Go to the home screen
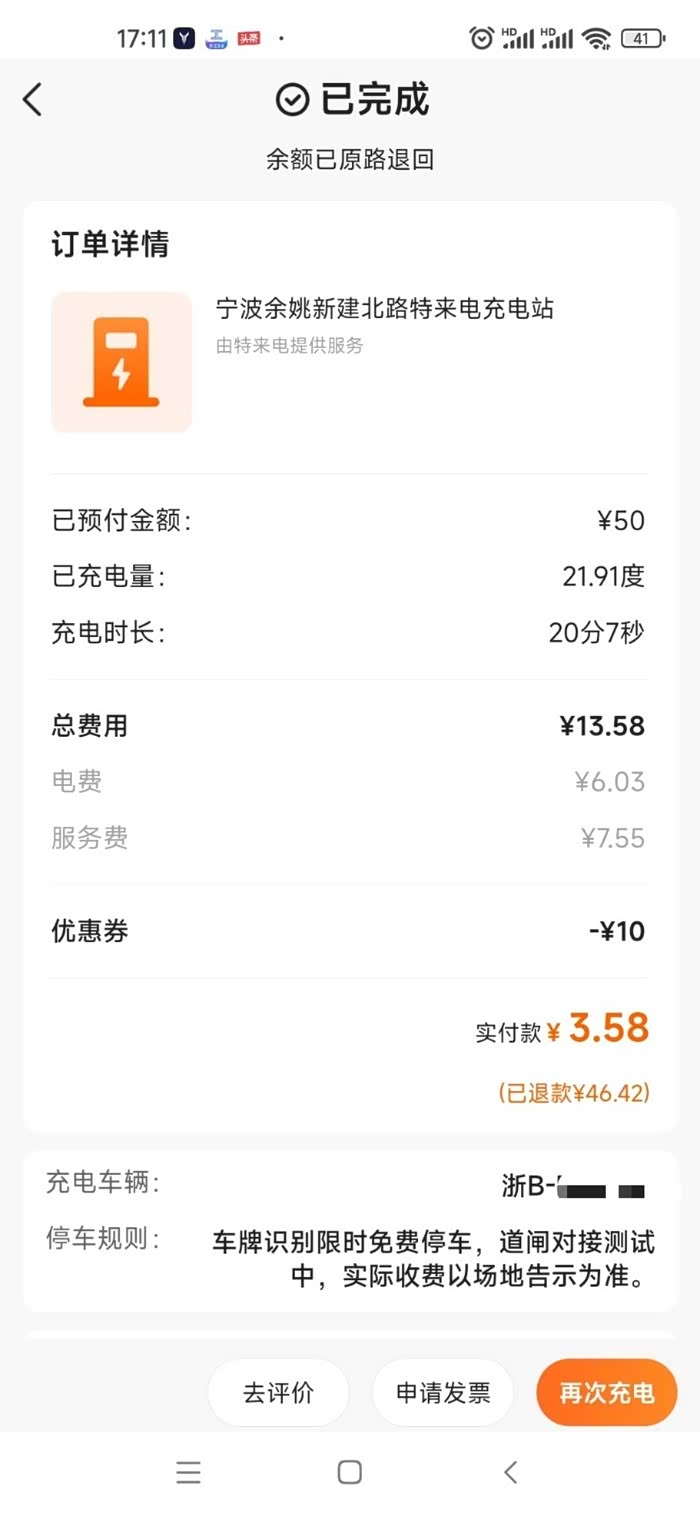The width and height of the screenshot is (700, 1516). pos(349,1472)
